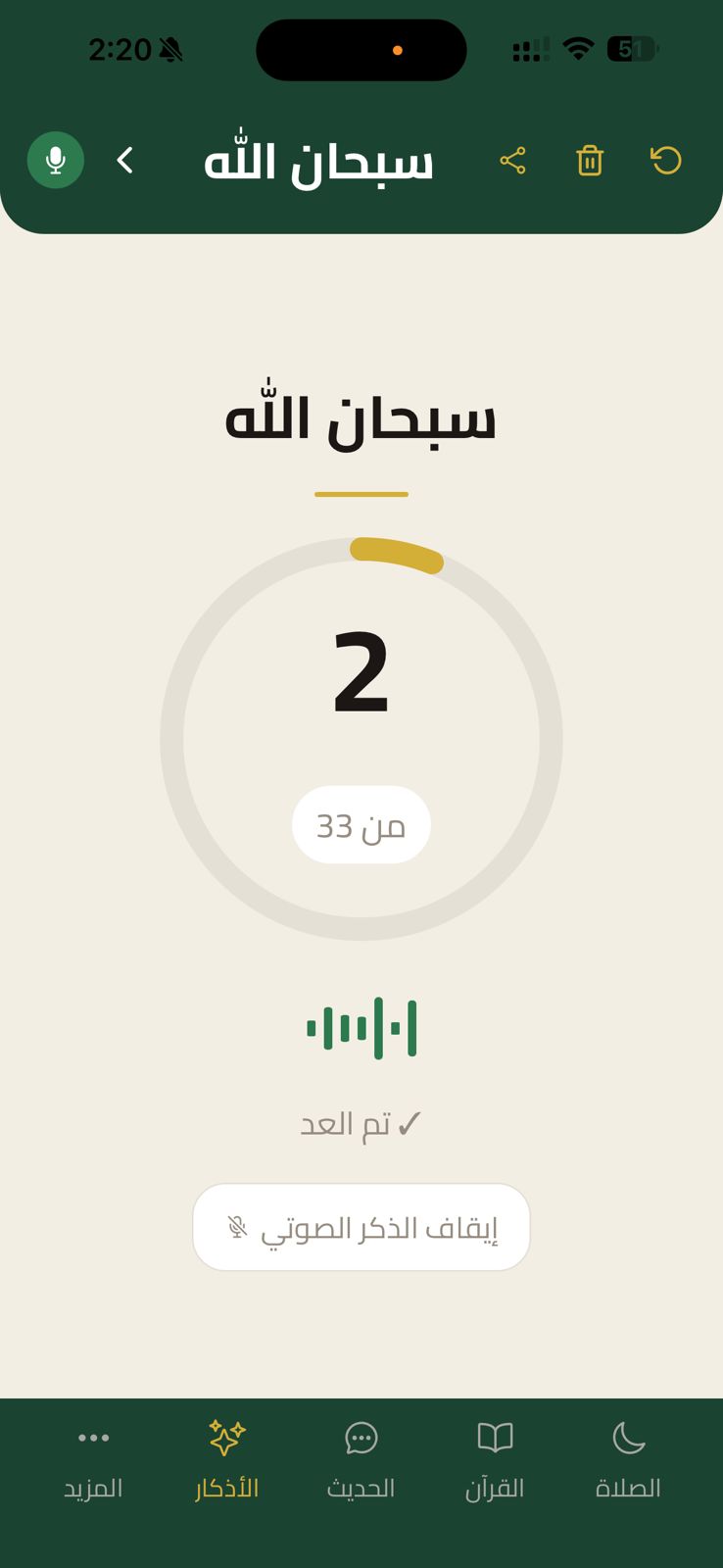Select the Prayer crescent moon icon
The height and width of the screenshot is (1568, 723).
tap(627, 1436)
